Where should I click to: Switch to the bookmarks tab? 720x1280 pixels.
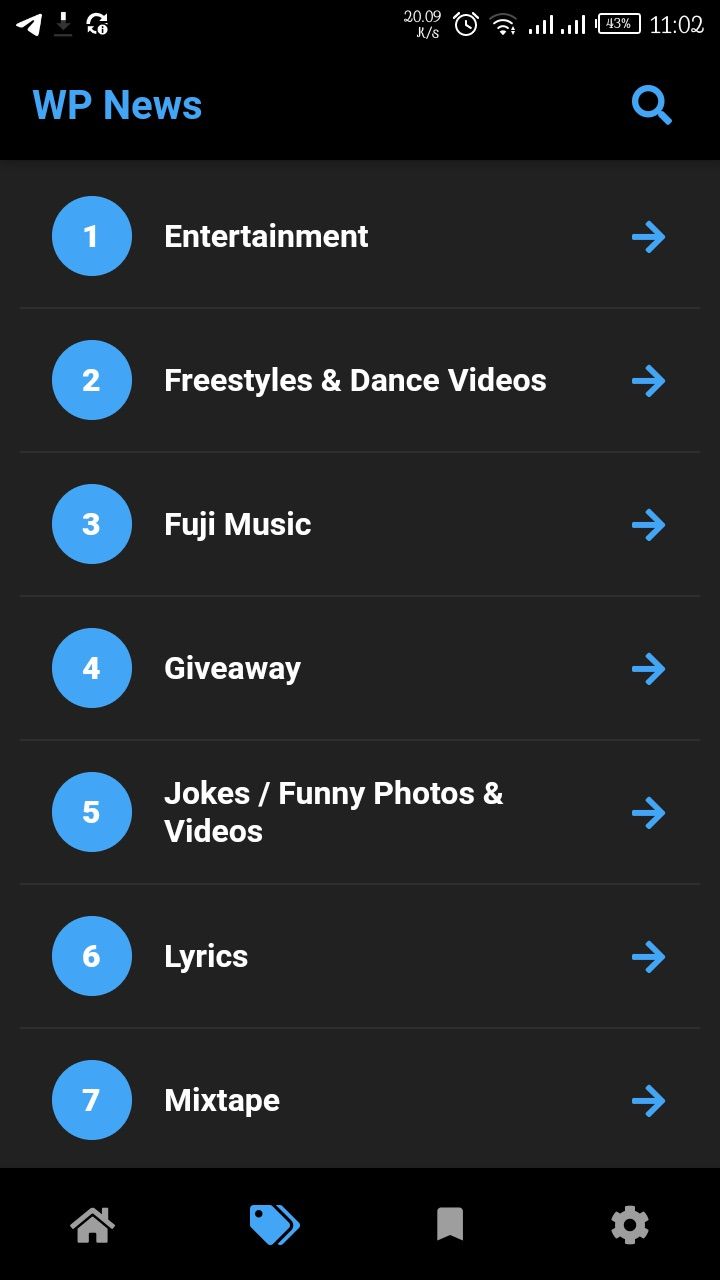[450, 1224]
